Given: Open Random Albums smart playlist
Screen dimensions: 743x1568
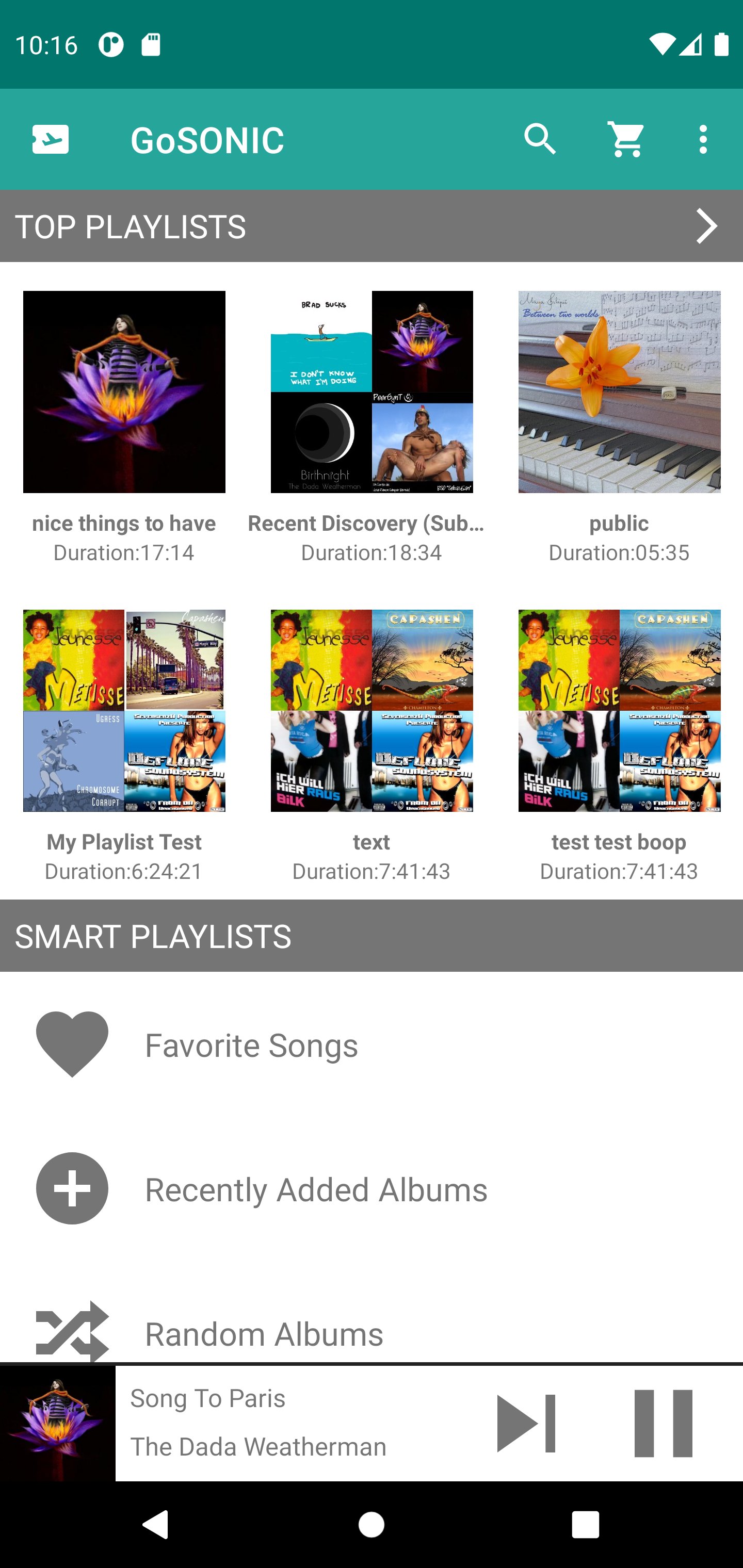Looking at the screenshot, I should [x=264, y=1333].
